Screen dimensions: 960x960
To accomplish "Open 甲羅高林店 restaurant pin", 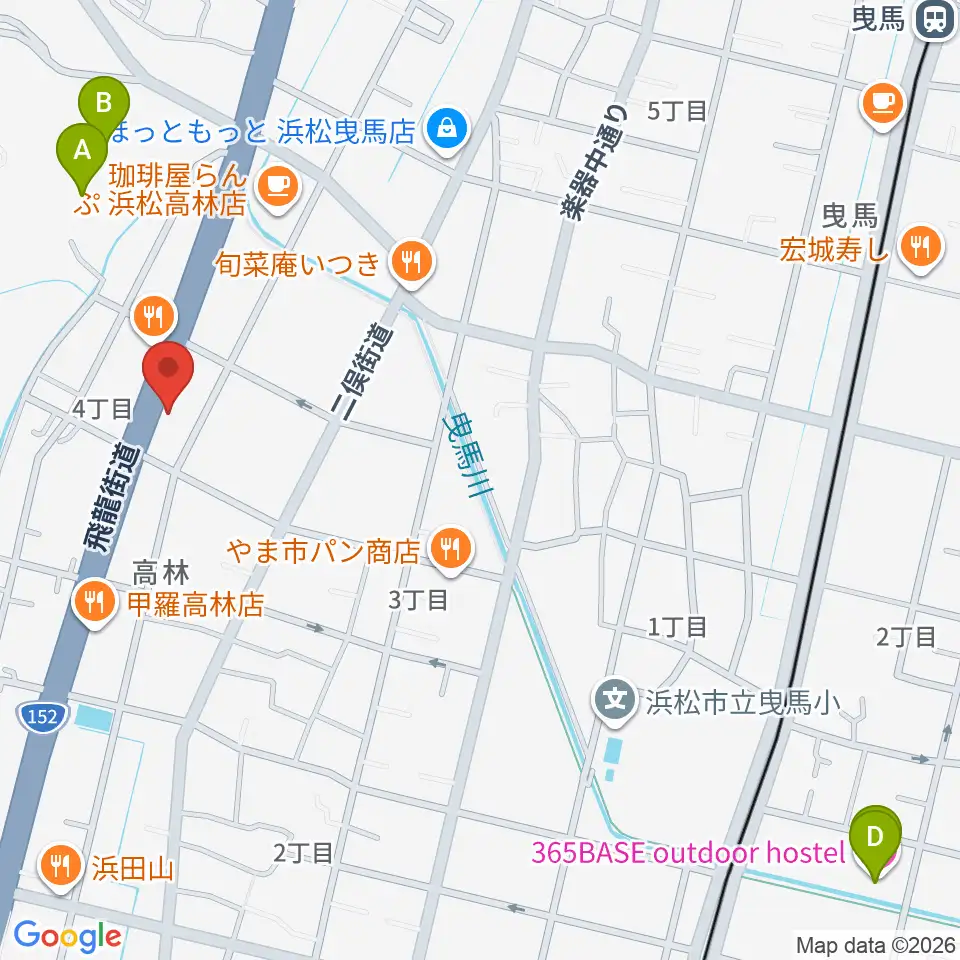I will 94,602.
